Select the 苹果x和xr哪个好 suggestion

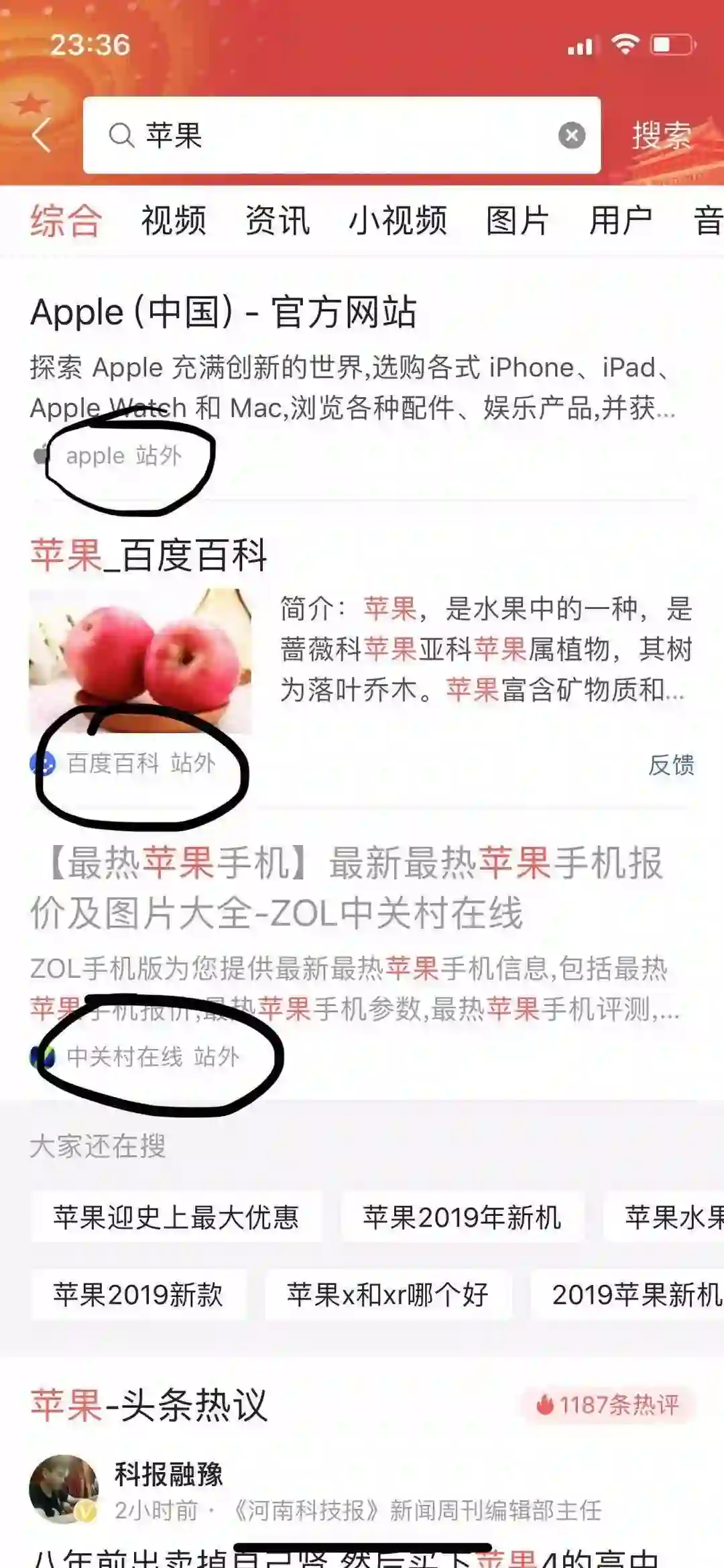tap(388, 1294)
